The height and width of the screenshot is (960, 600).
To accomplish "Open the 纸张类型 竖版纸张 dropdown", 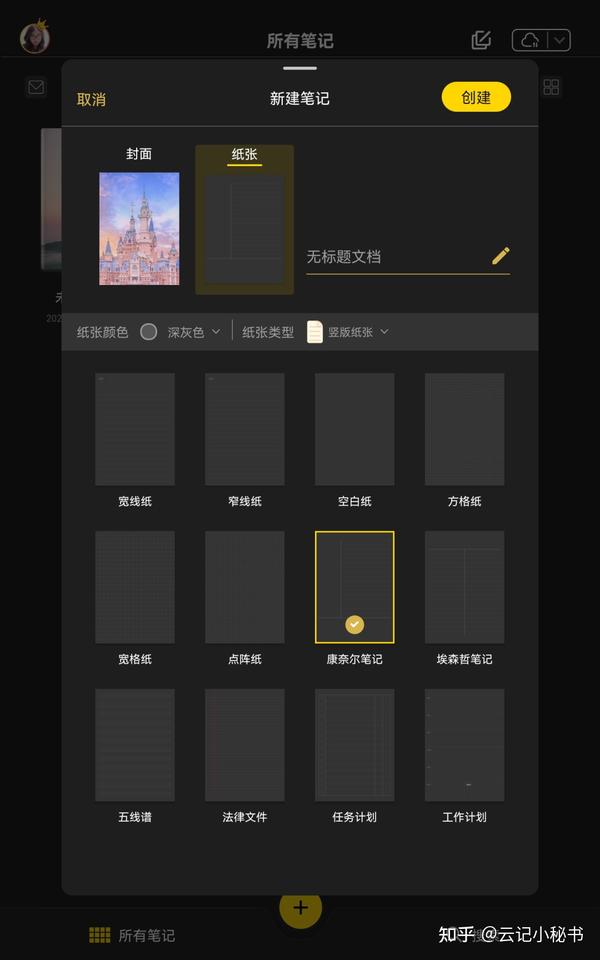I will (x=348, y=332).
